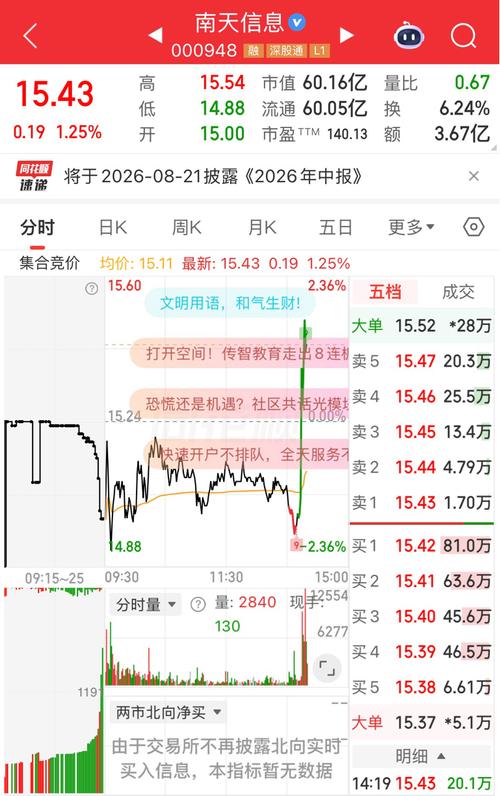Image resolution: width=500 pixels, height=796 pixels.
Task: Switch to the 日K chart tab
Action: pyautogui.click(x=113, y=227)
